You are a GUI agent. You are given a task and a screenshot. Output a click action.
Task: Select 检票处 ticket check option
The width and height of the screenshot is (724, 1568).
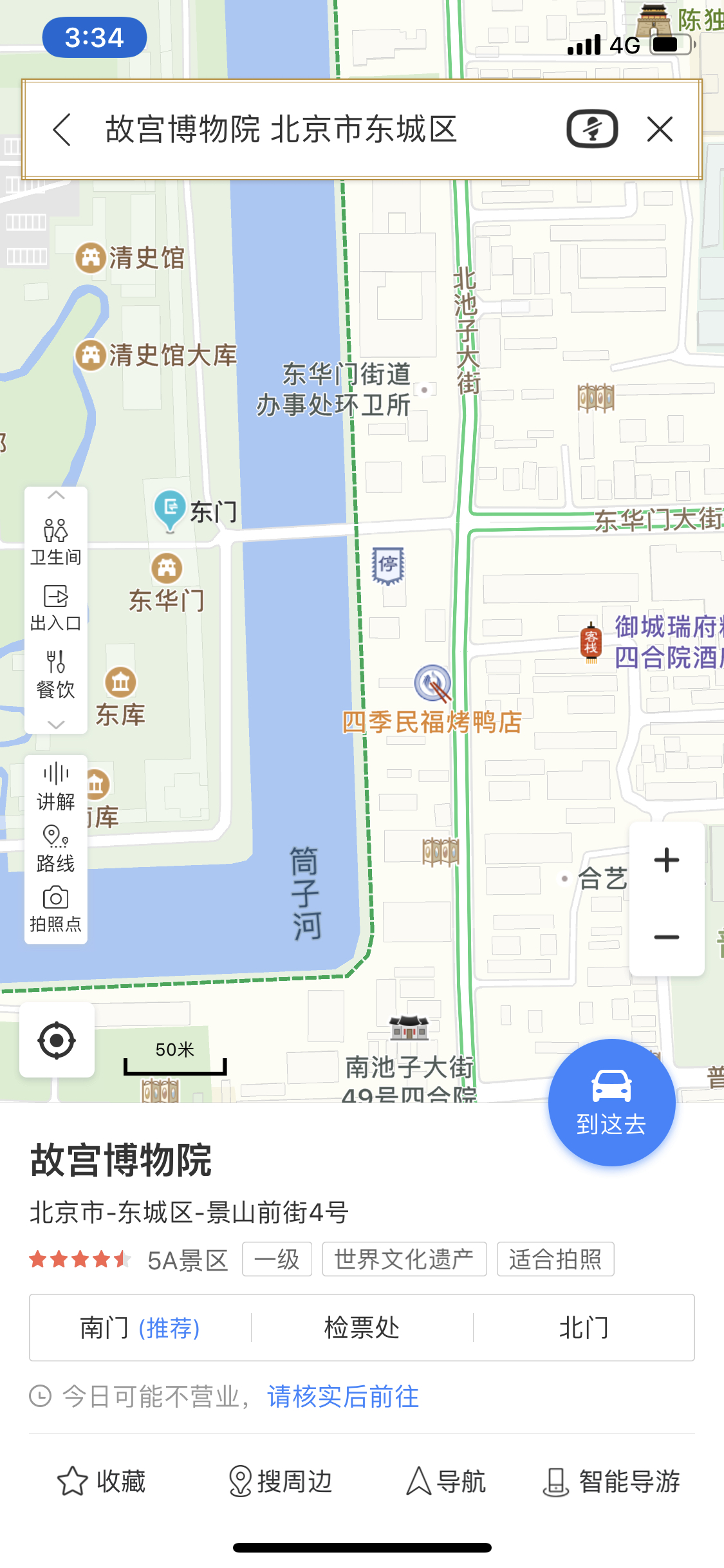click(x=362, y=1327)
